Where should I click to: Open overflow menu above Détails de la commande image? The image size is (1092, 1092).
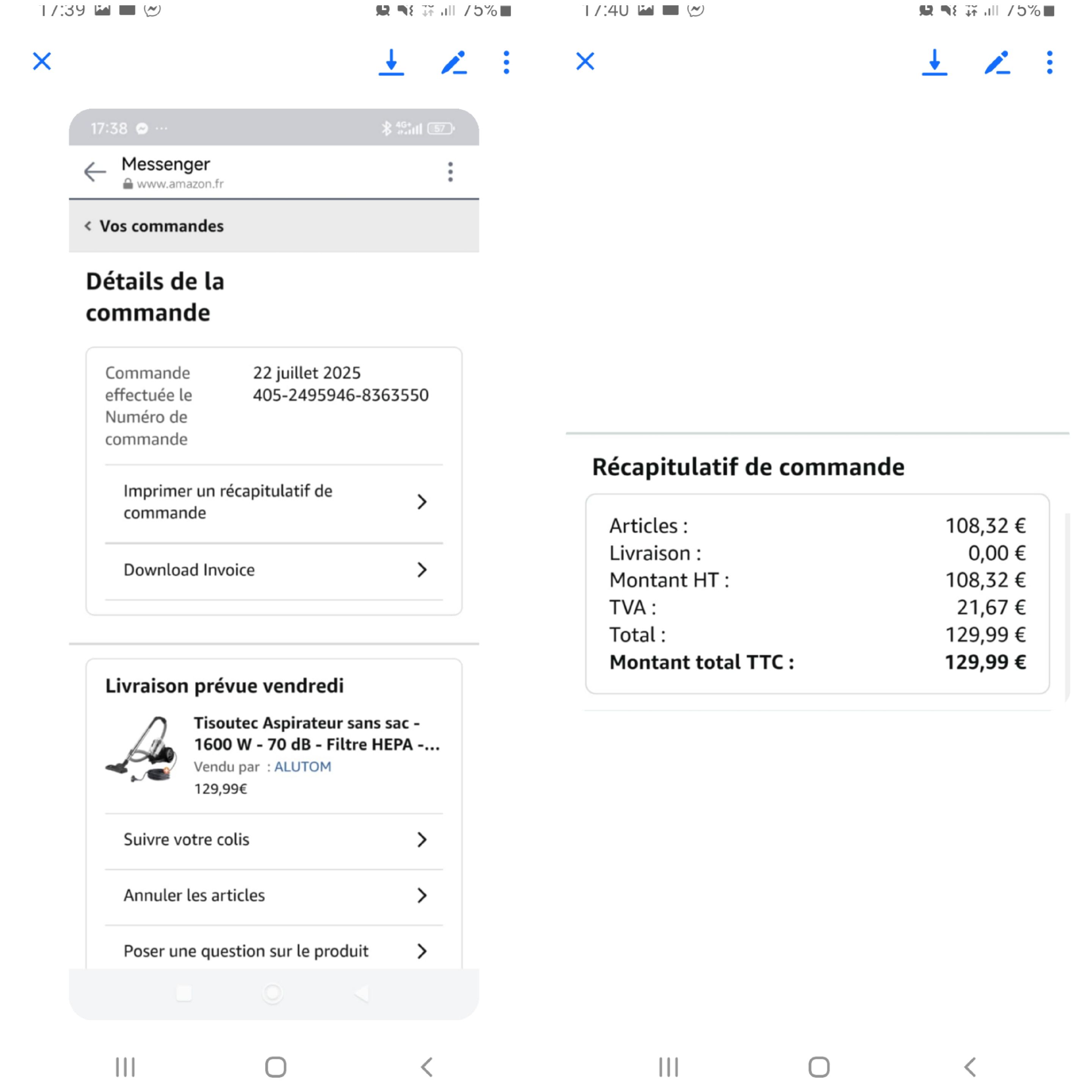[507, 62]
